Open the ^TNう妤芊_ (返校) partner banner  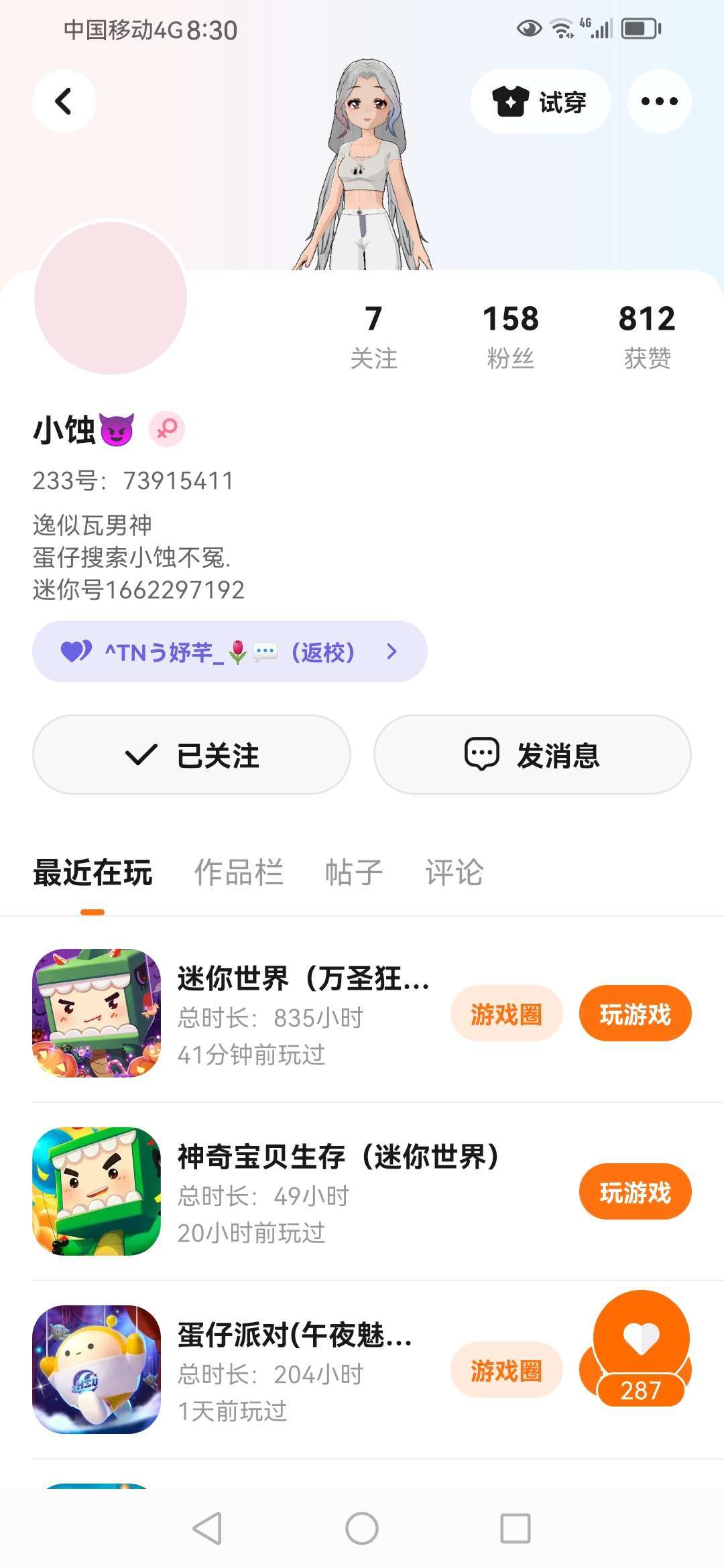pos(229,651)
